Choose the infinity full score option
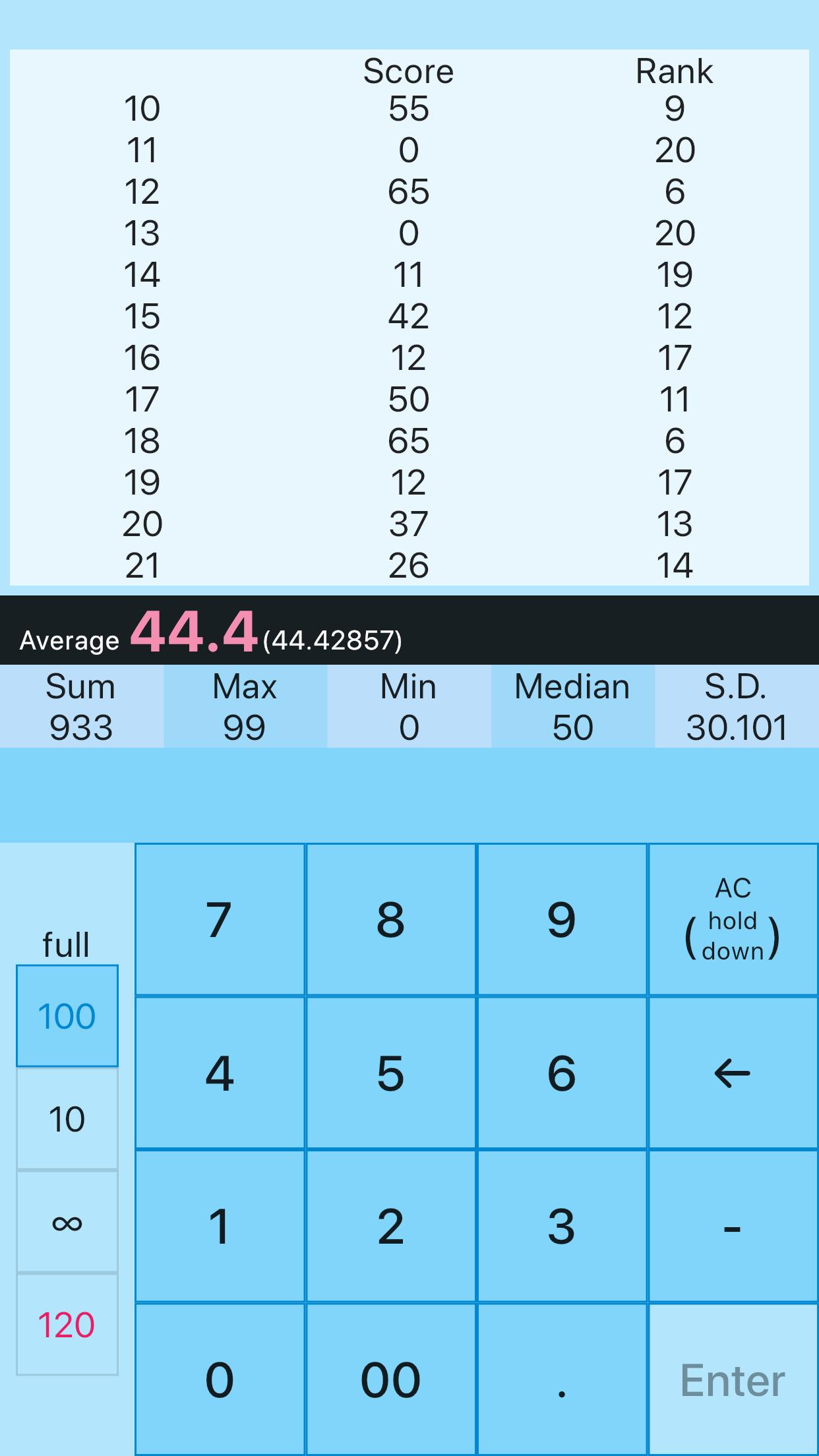 67,1222
